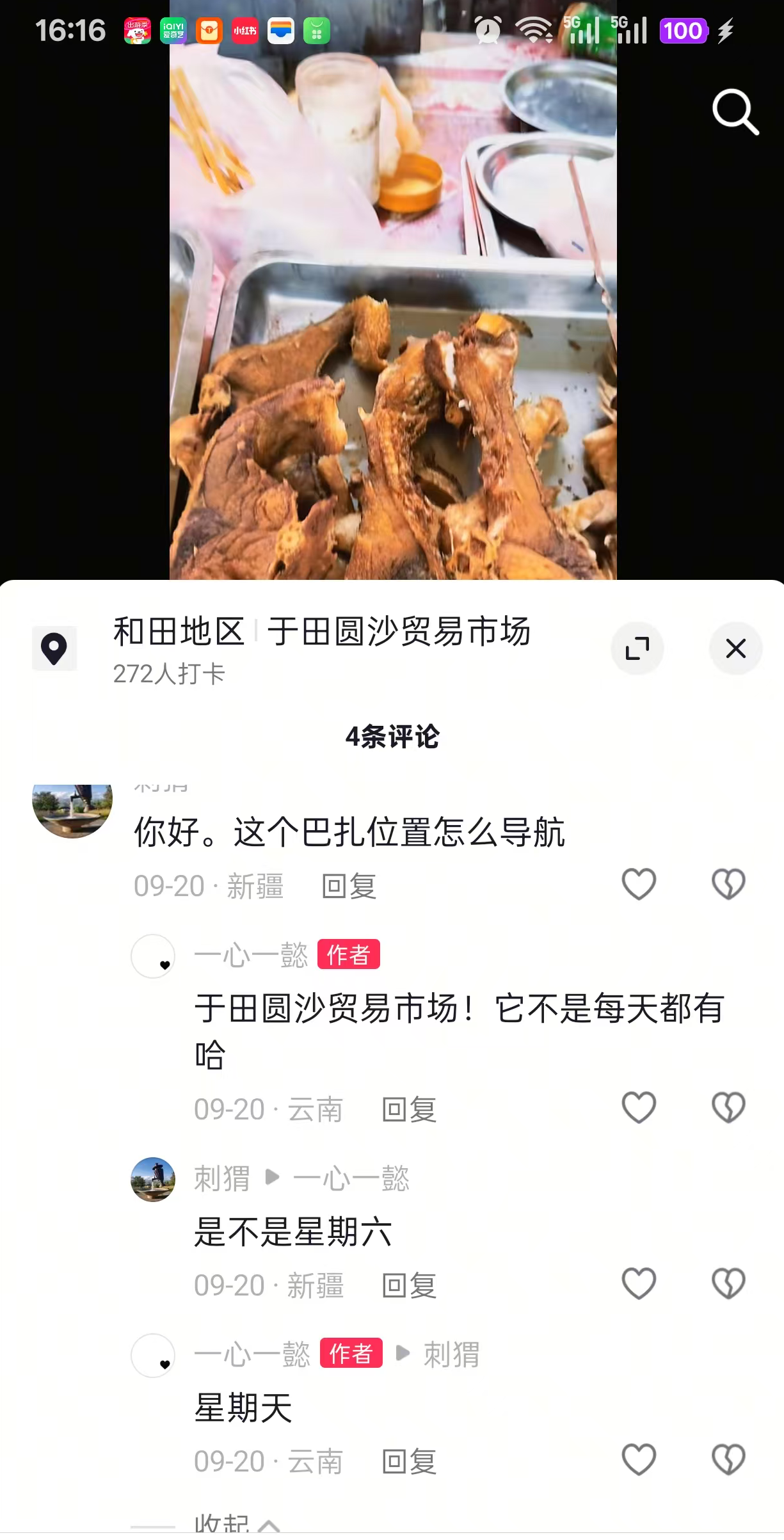Image resolution: width=784 pixels, height=1540 pixels.
Task: Open 爱奇艺 from the status bar
Action: (173, 30)
